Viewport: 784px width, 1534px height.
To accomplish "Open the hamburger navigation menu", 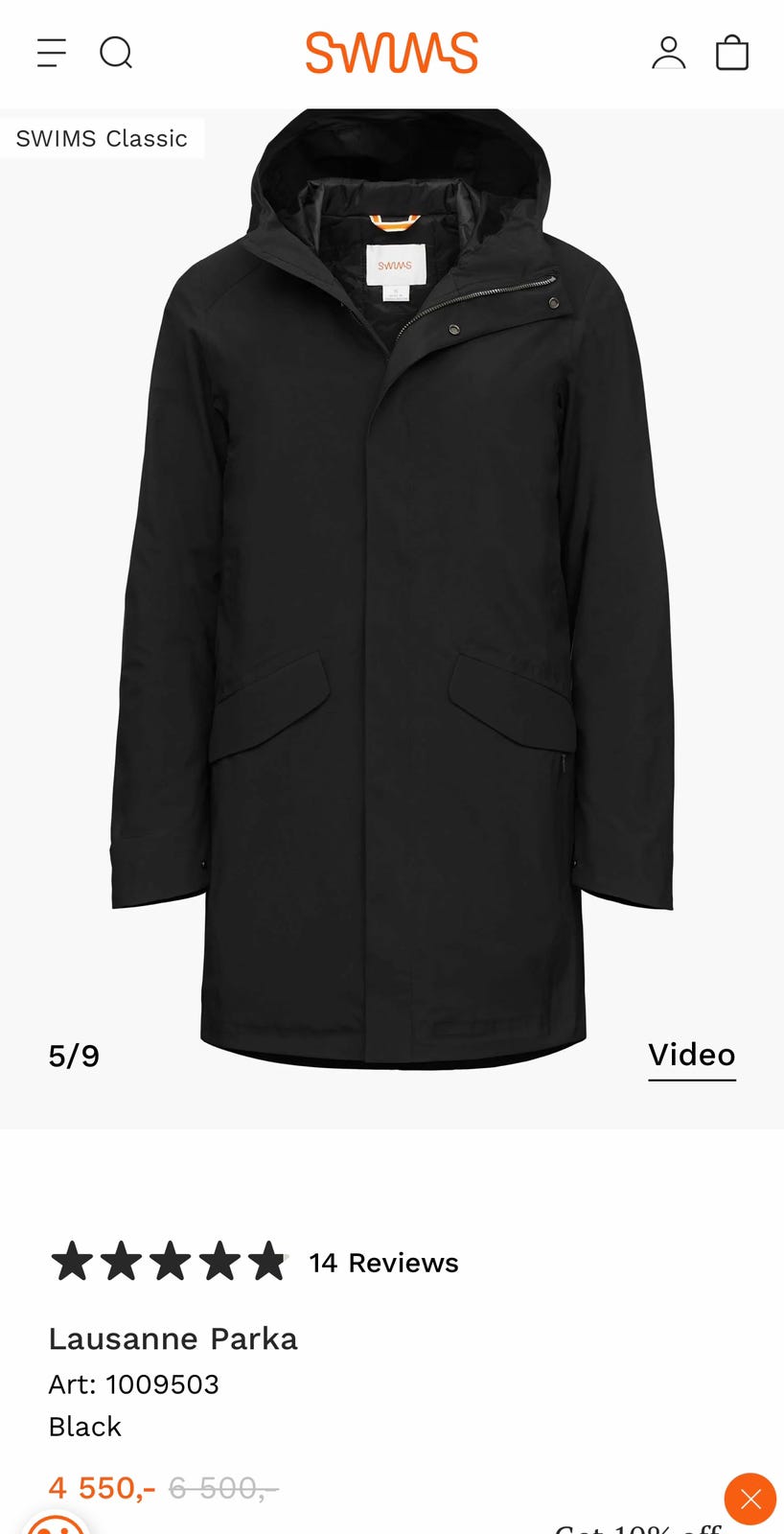I will 52,53.
